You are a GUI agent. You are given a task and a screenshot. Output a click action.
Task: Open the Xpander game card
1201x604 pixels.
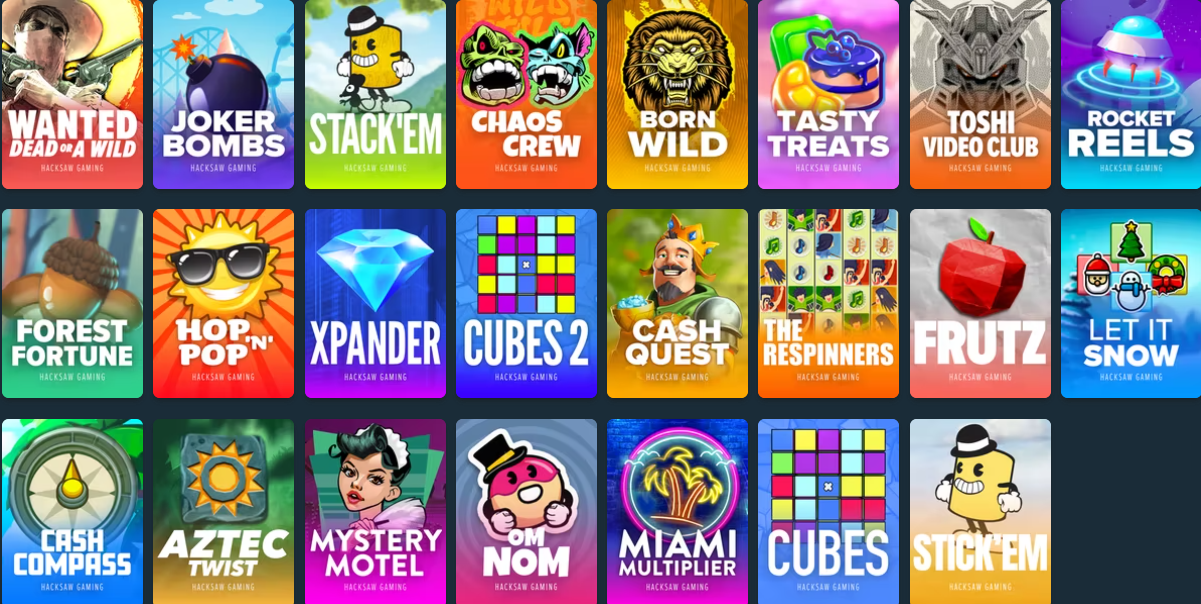(x=375, y=303)
